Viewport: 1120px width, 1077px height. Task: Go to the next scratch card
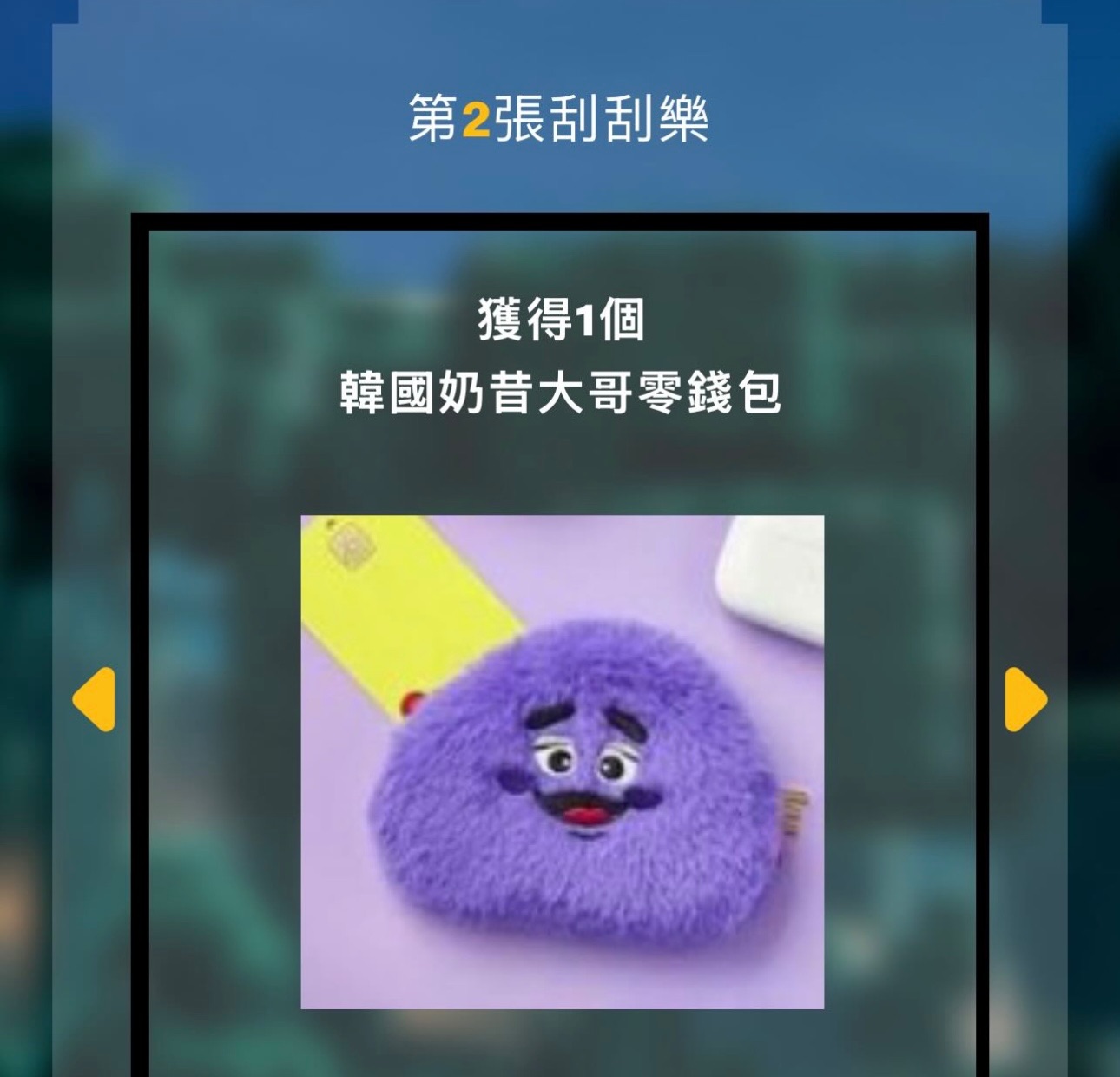[x=1025, y=699]
